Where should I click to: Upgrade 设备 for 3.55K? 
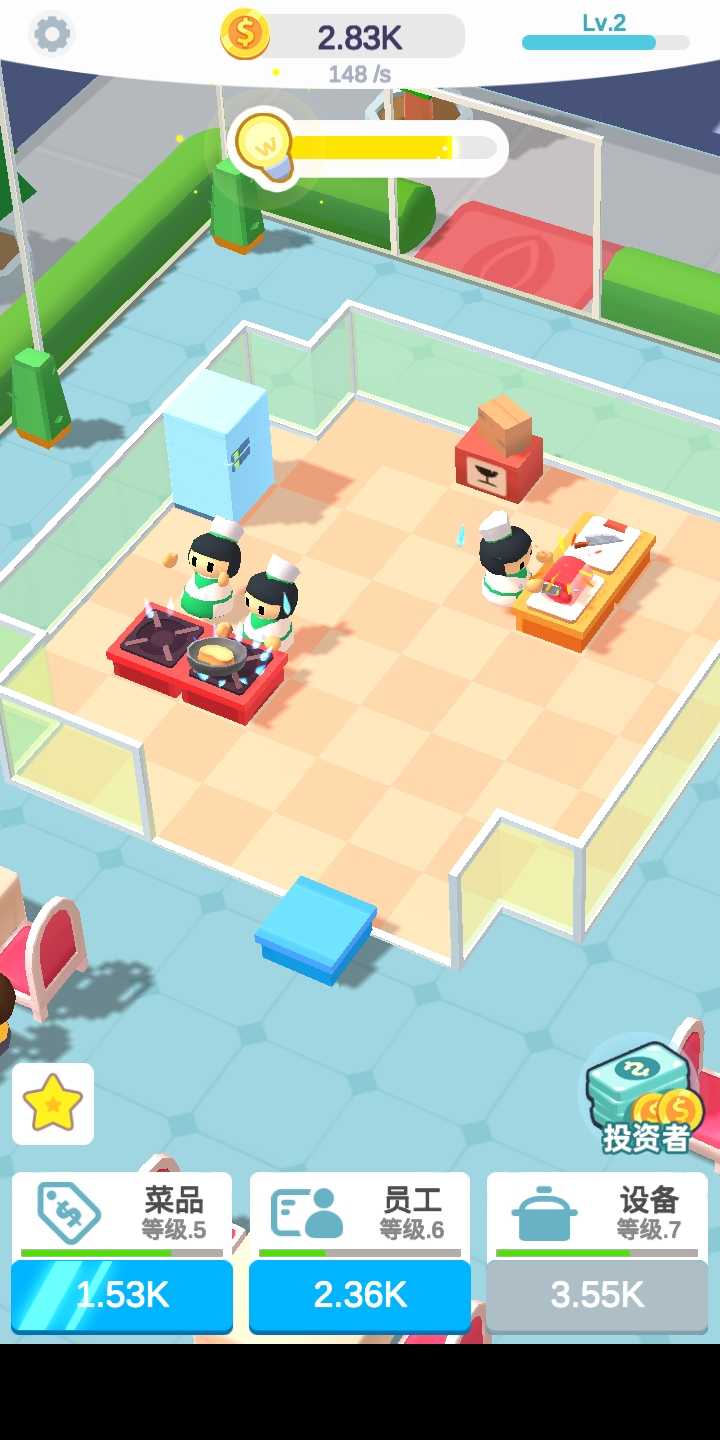(x=597, y=1295)
